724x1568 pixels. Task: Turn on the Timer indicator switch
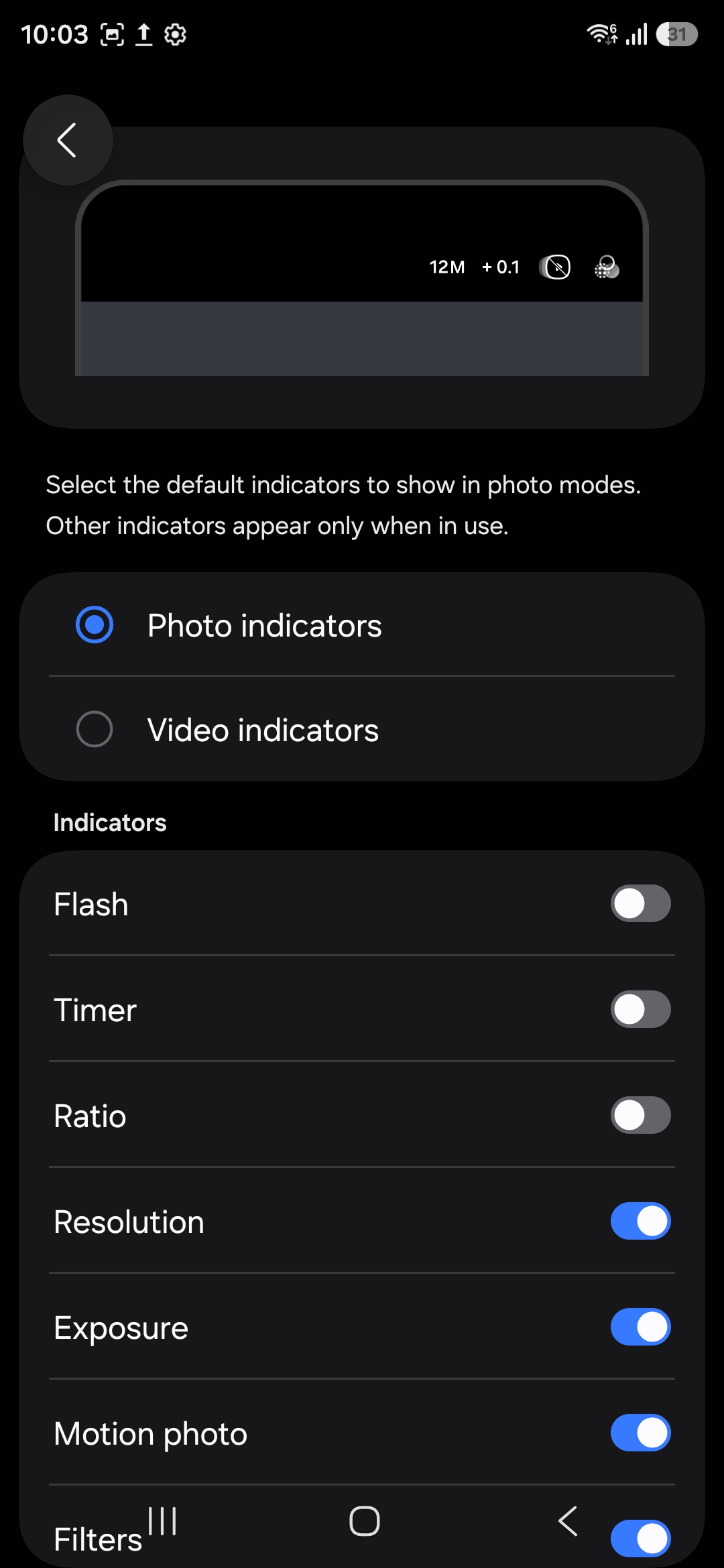[x=640, y=1009]
